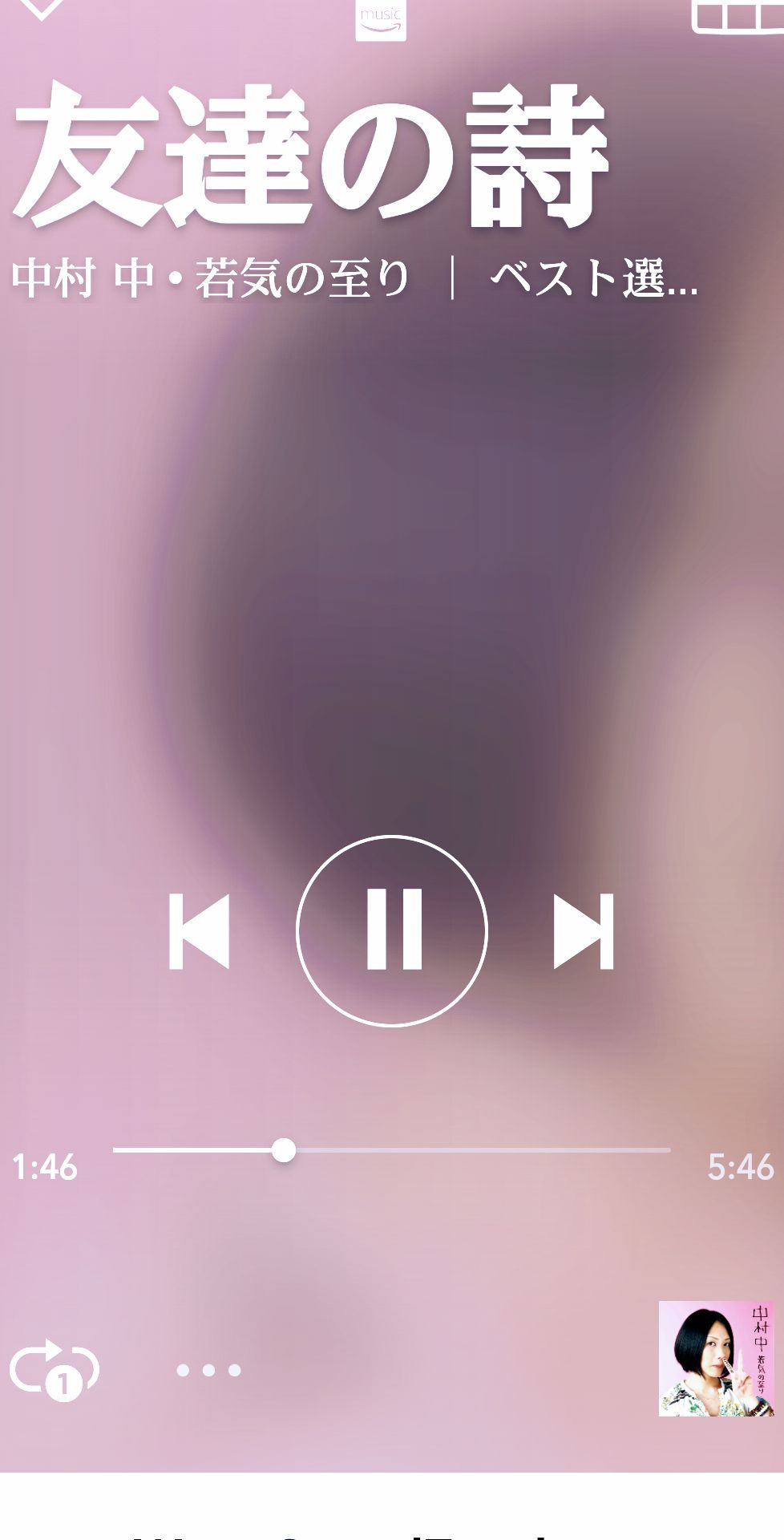The width and height of the screenshot is (784, 1540).
Task: Collapse the player with the down chevron
Action: pyautogui.click(x=40, y=8)
